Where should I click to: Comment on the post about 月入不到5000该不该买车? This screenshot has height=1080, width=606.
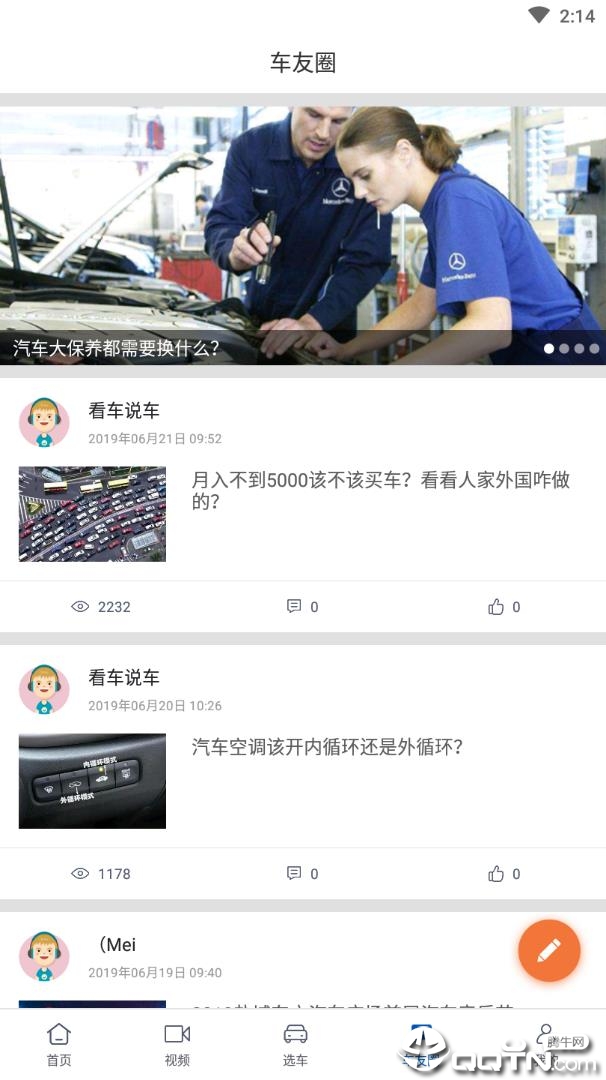coord(301,606)
